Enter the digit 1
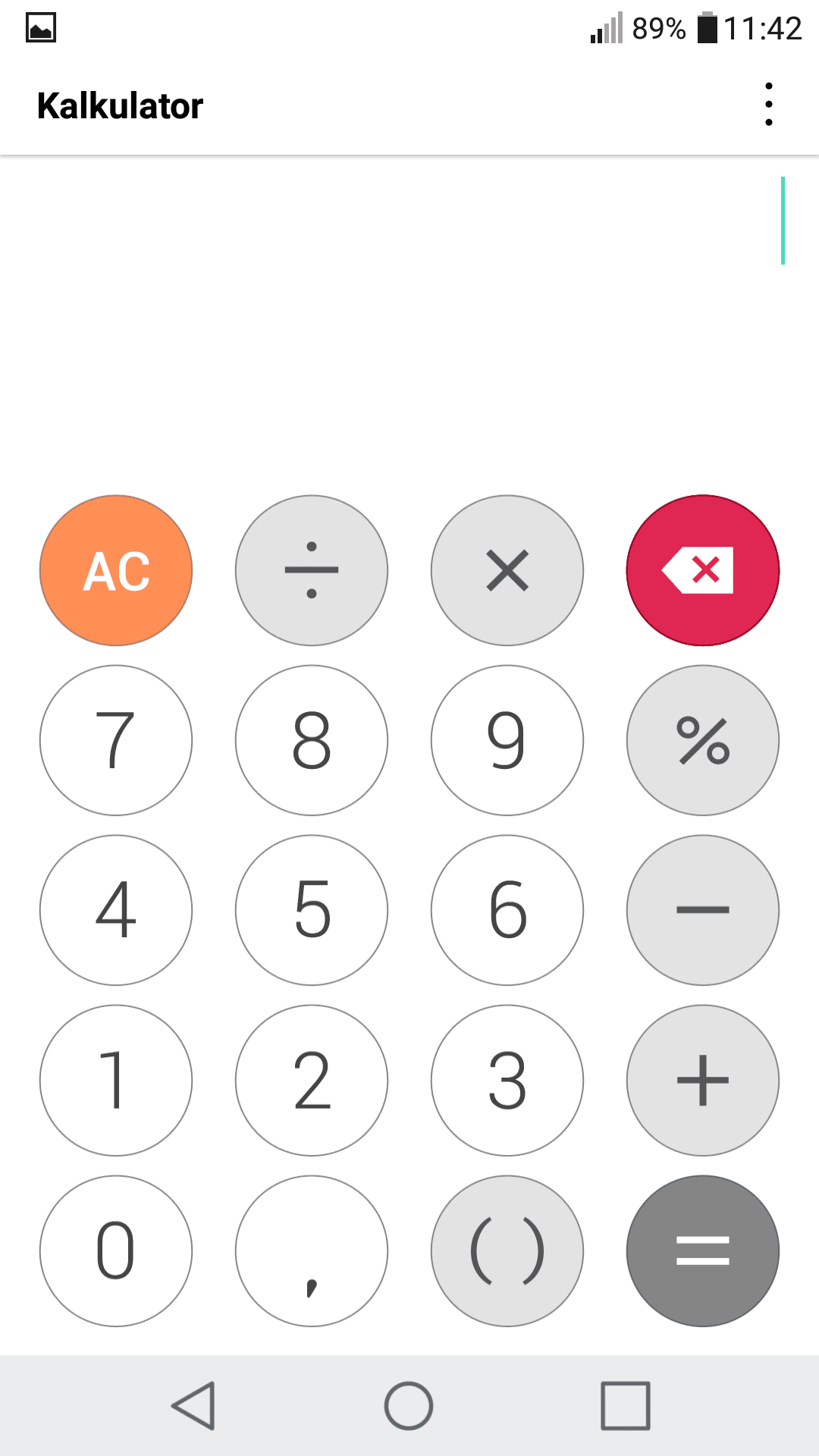Viewport: 819px width, 1456px height. (116, 1081)
